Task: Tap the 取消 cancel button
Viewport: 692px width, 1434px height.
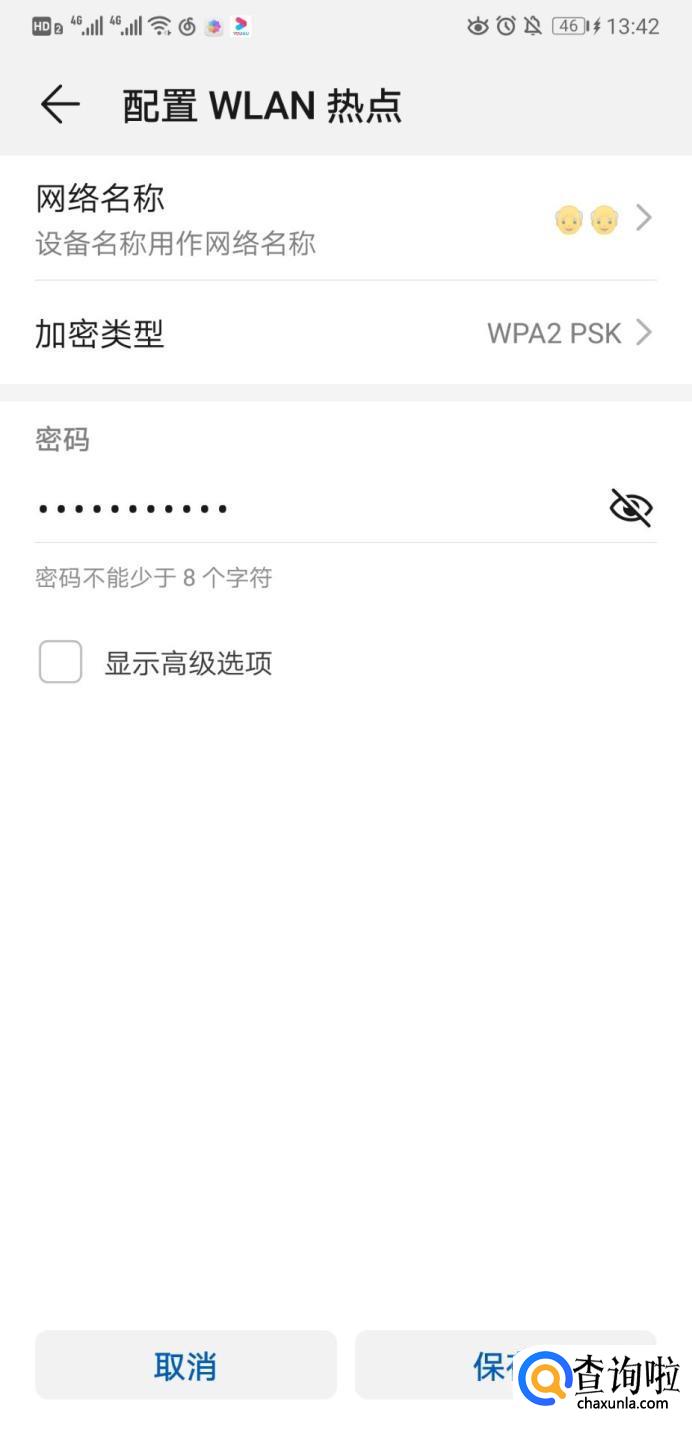Action: pyautogui.click(x=186, y=1365)
